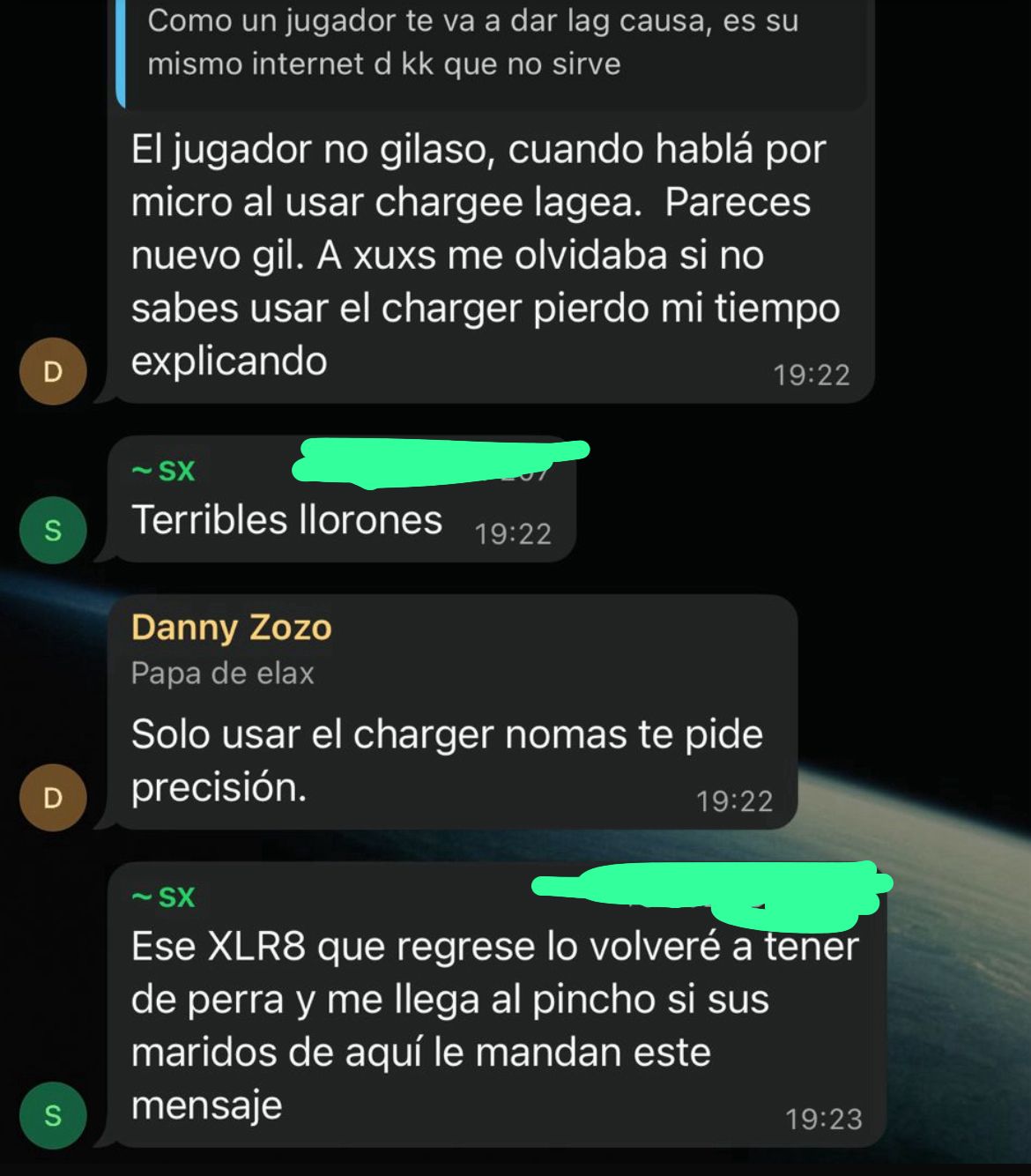The height and width of the screenshot is (1176, 1031).
Task: Open ~SX sender name above 'Terribles llorones'
Action: pyautogui.click(x=164, y=471)
